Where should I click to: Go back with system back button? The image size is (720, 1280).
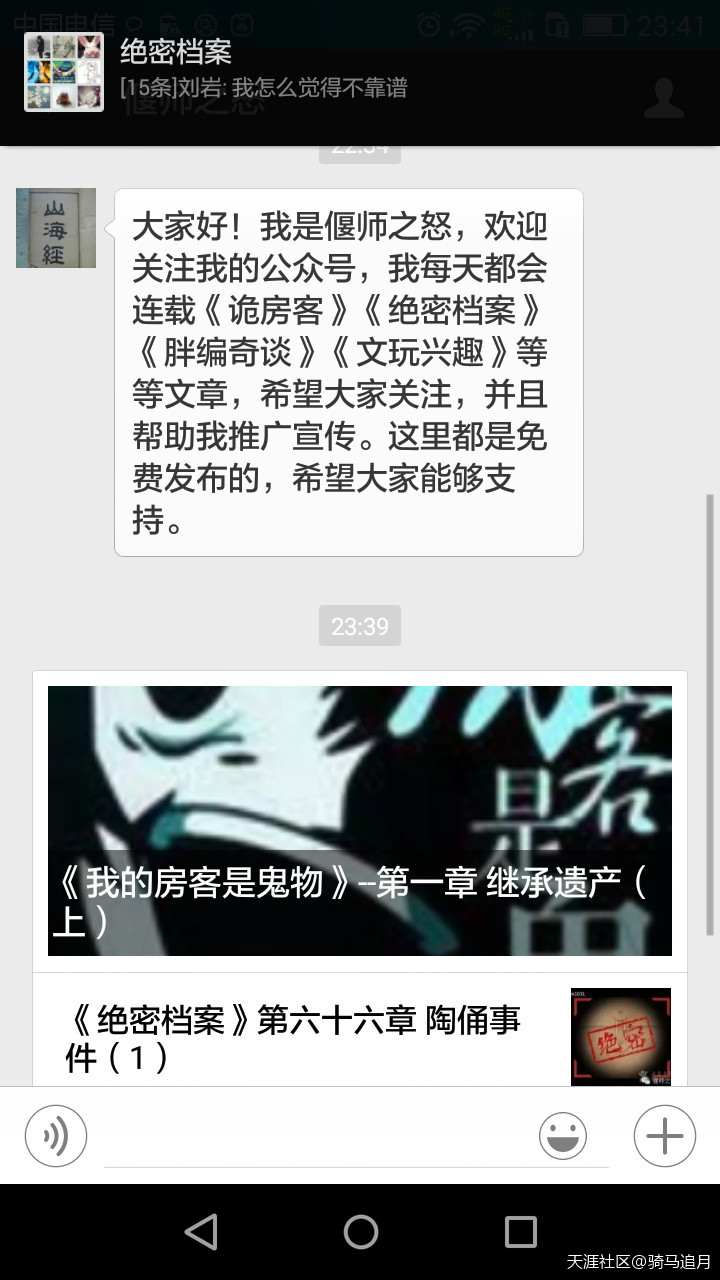coord(201,1232)
